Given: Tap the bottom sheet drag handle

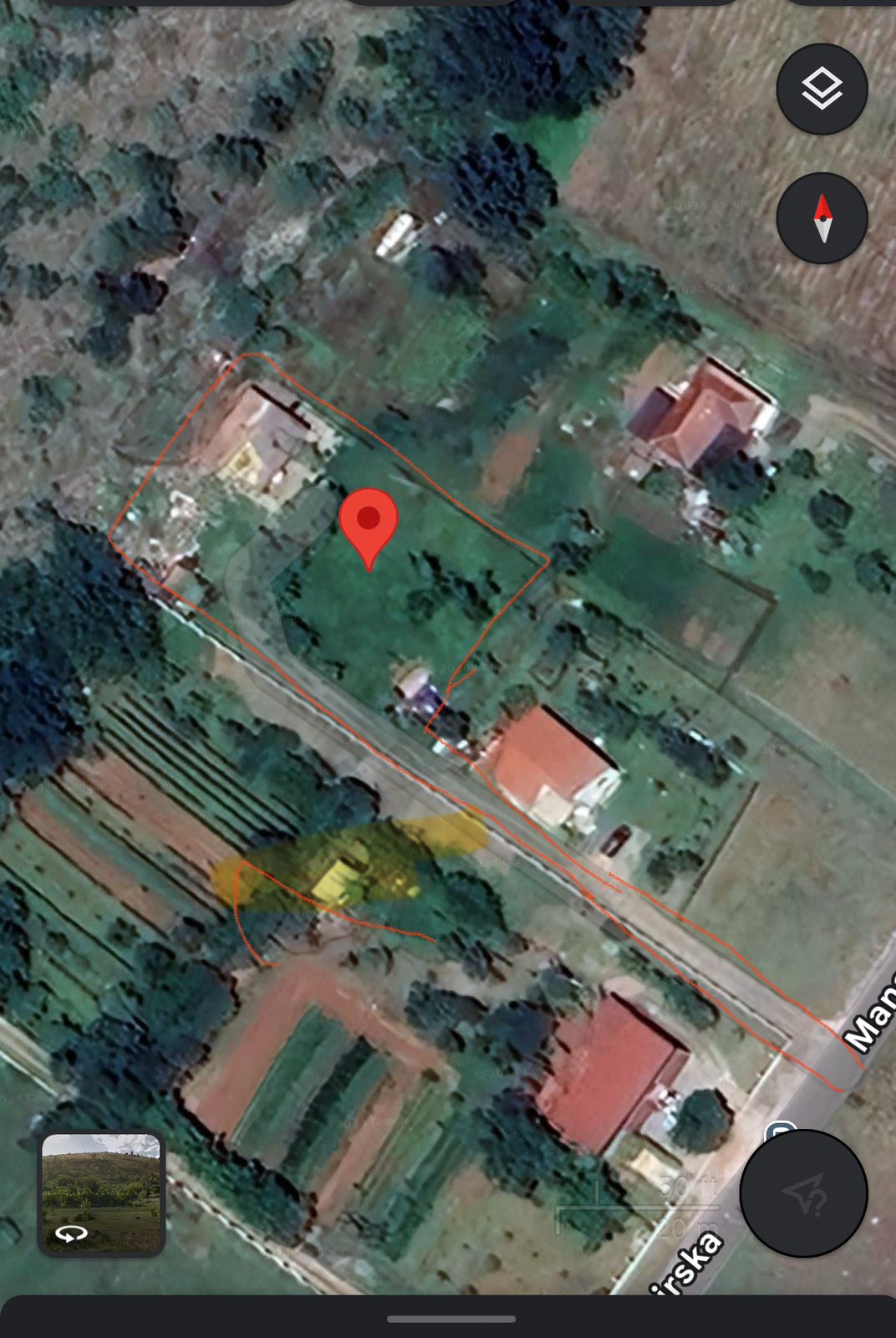Looking at the screenshot, I should click(451, 1319).
